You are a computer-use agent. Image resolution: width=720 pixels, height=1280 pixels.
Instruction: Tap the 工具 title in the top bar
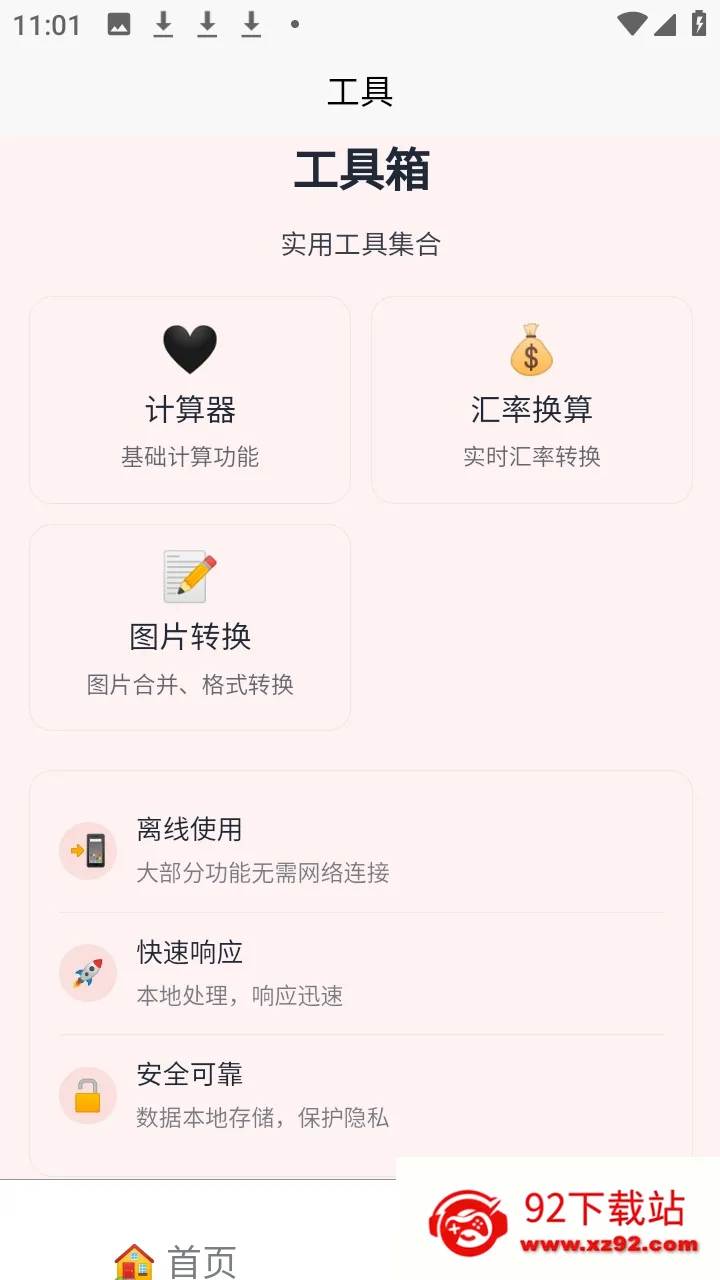[360, 91]
